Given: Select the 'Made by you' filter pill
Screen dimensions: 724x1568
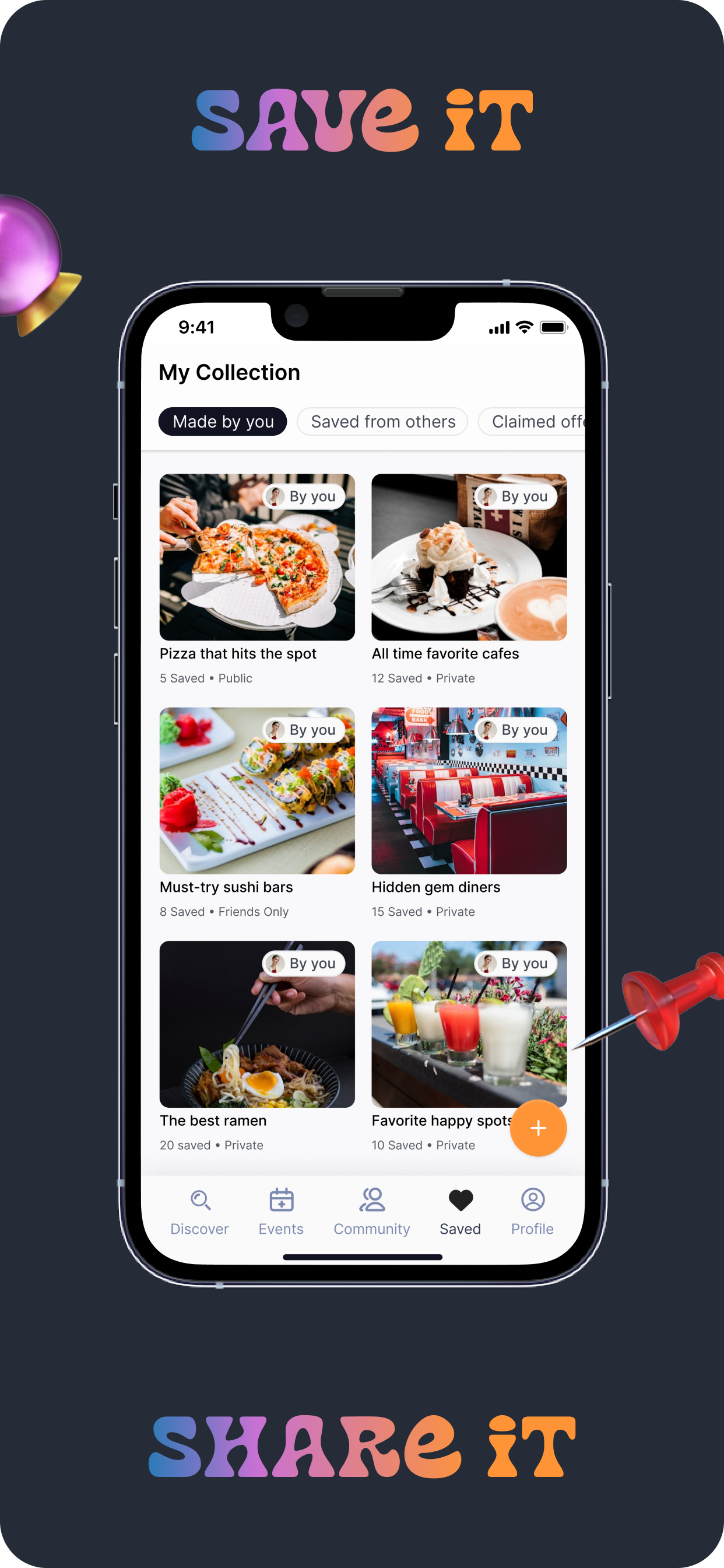Looking at the screenshot, I should [223, 421].
